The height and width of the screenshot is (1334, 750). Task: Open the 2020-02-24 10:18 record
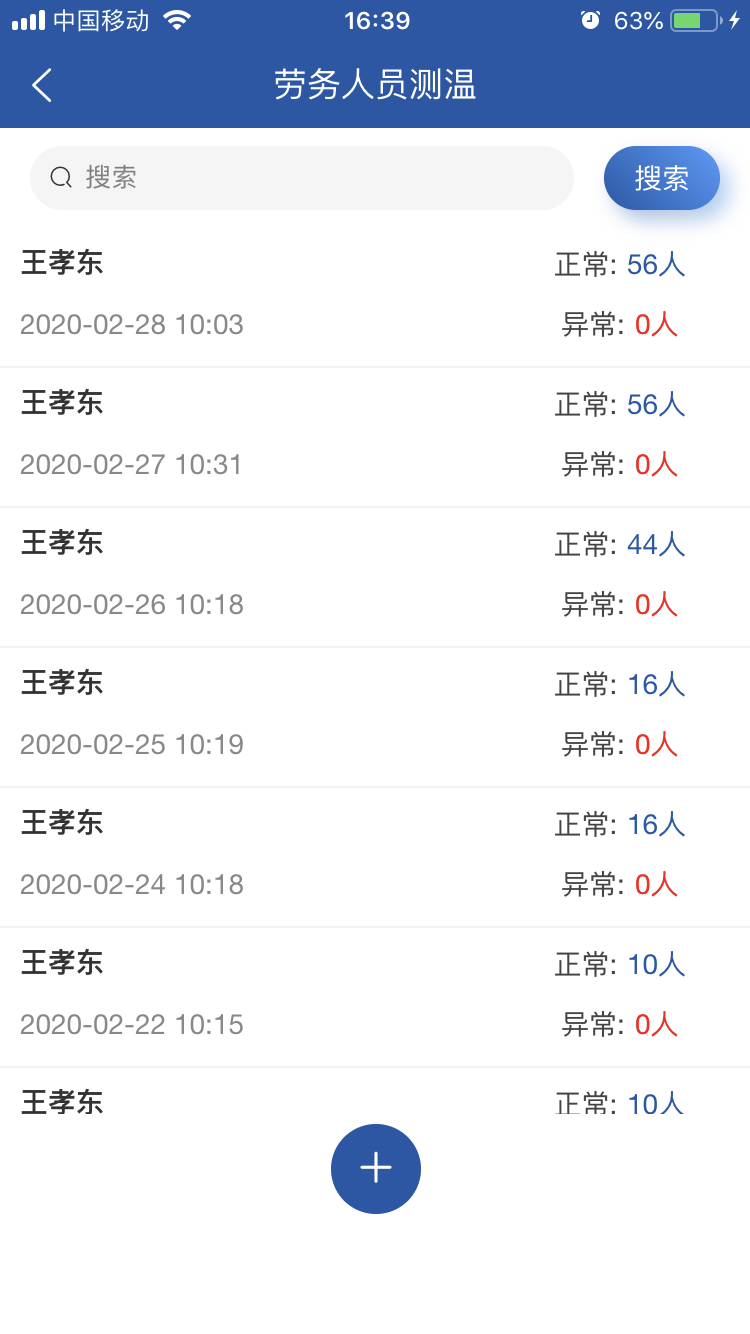374,856
